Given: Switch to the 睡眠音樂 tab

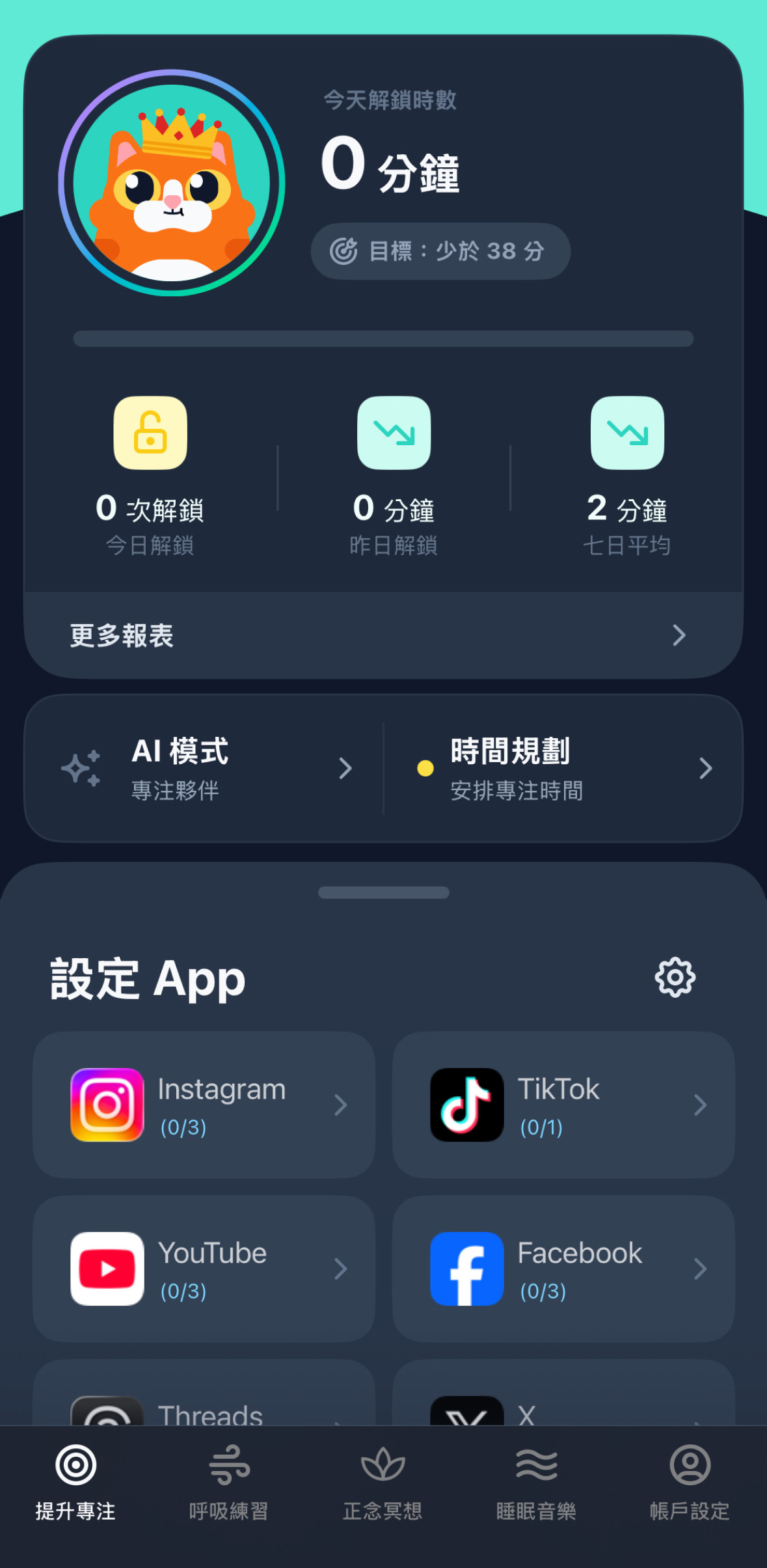Looking at the screenshot, I should pos(536,1491).
